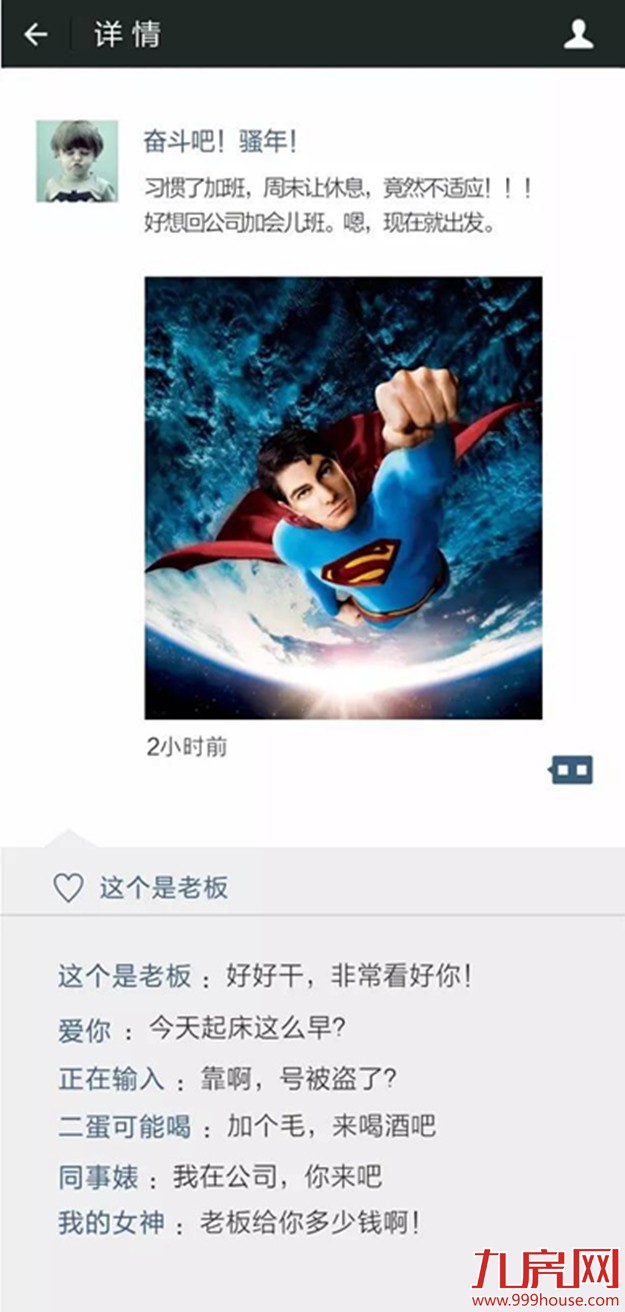
Task: Open the profile of 奋斗吧！骚年！
Action: [220, 142]
